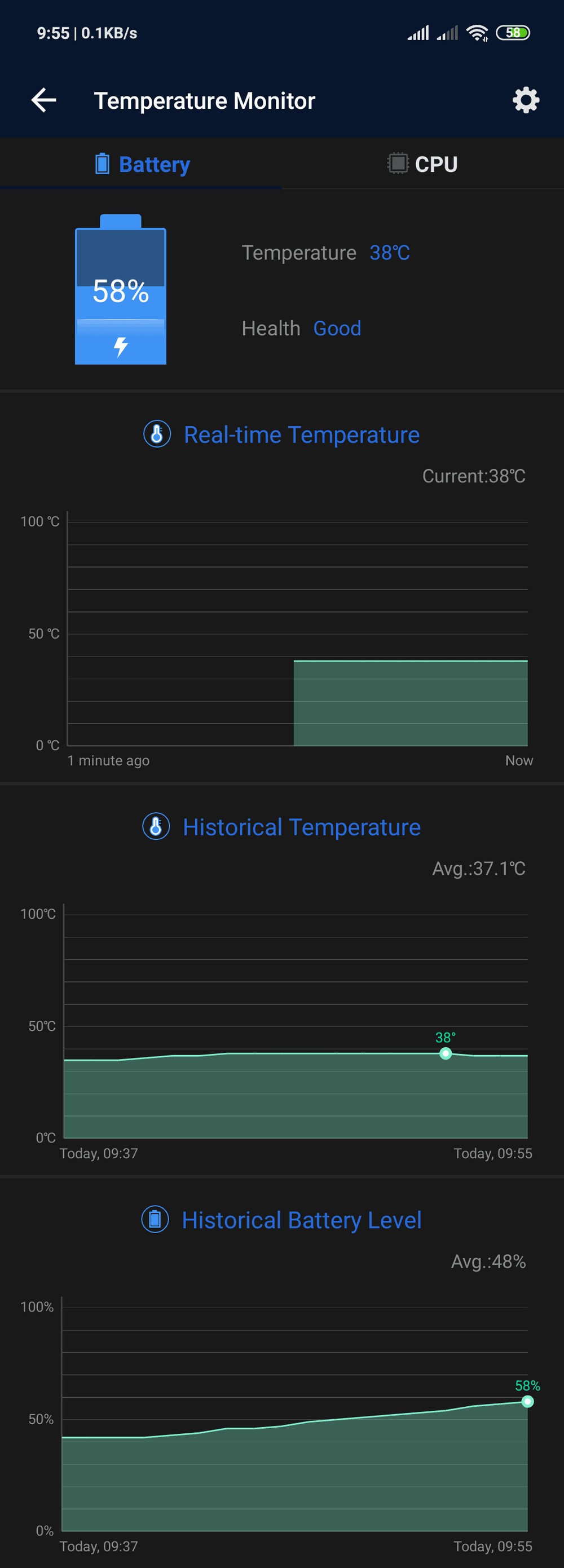Image resolution: width=564 pixels, height=1568 pixels.
Task: Go back using the arrow icon
Action: 44,100
